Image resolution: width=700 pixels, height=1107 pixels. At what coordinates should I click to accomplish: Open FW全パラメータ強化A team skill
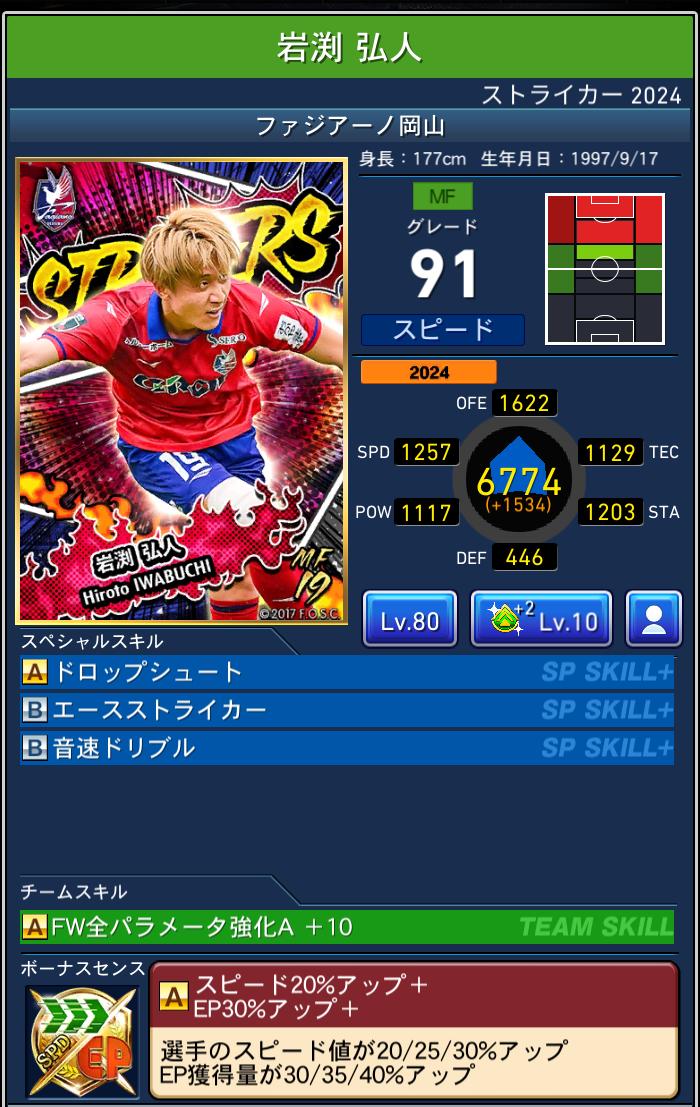click(346, 927)
